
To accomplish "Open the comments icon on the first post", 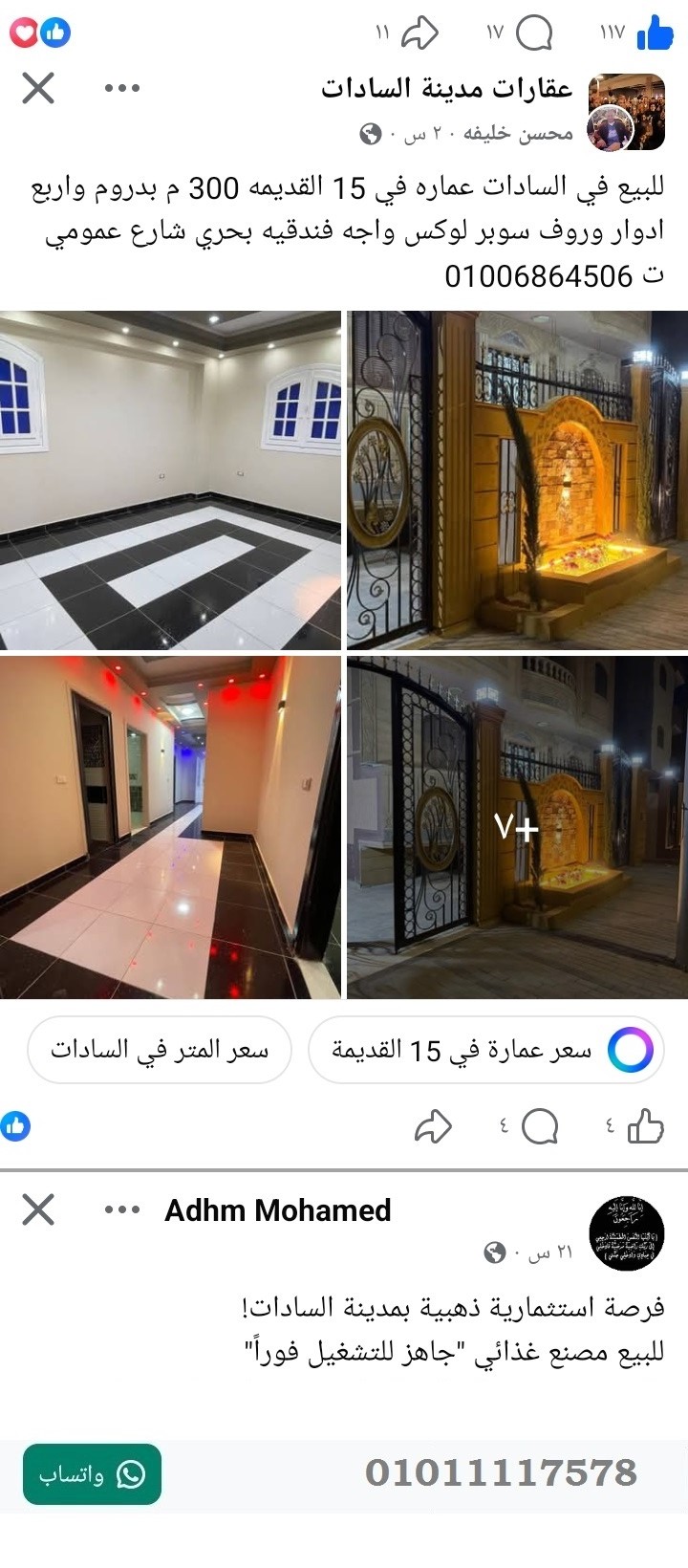I will point(536,32).
